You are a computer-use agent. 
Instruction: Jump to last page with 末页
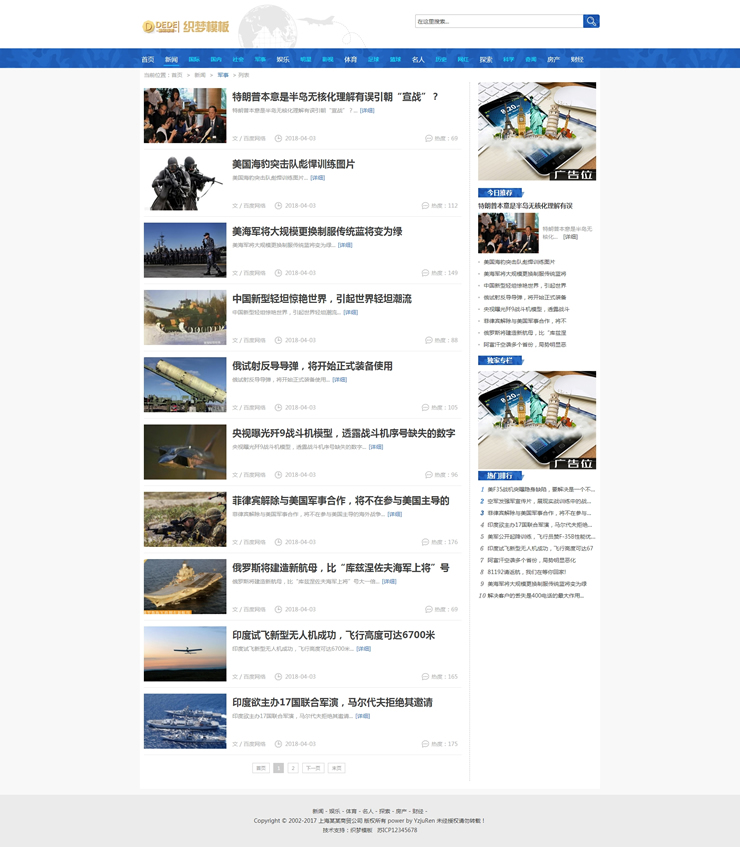337,768
